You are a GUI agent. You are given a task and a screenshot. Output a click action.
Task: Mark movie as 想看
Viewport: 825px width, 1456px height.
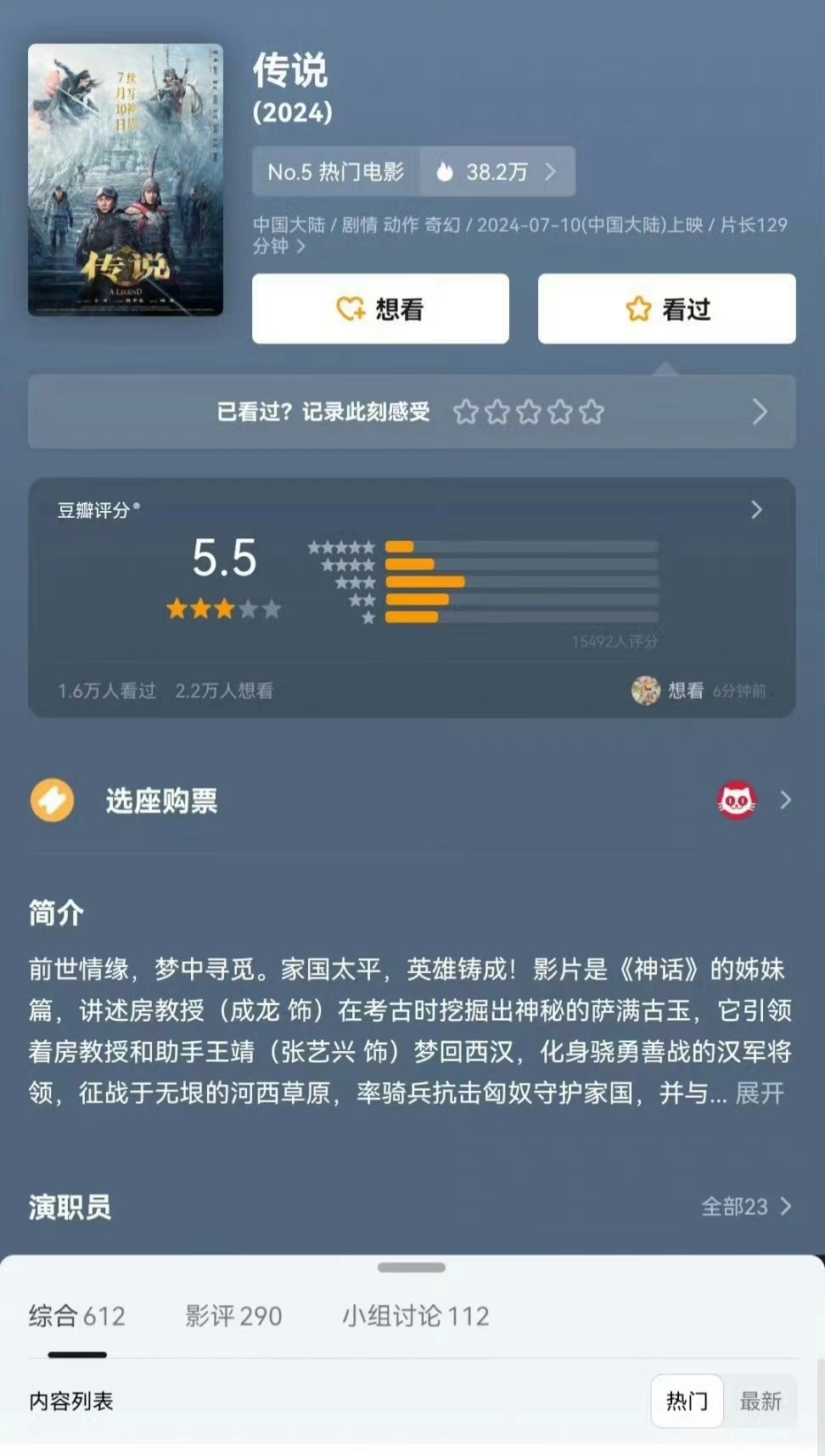coord(380,309)
